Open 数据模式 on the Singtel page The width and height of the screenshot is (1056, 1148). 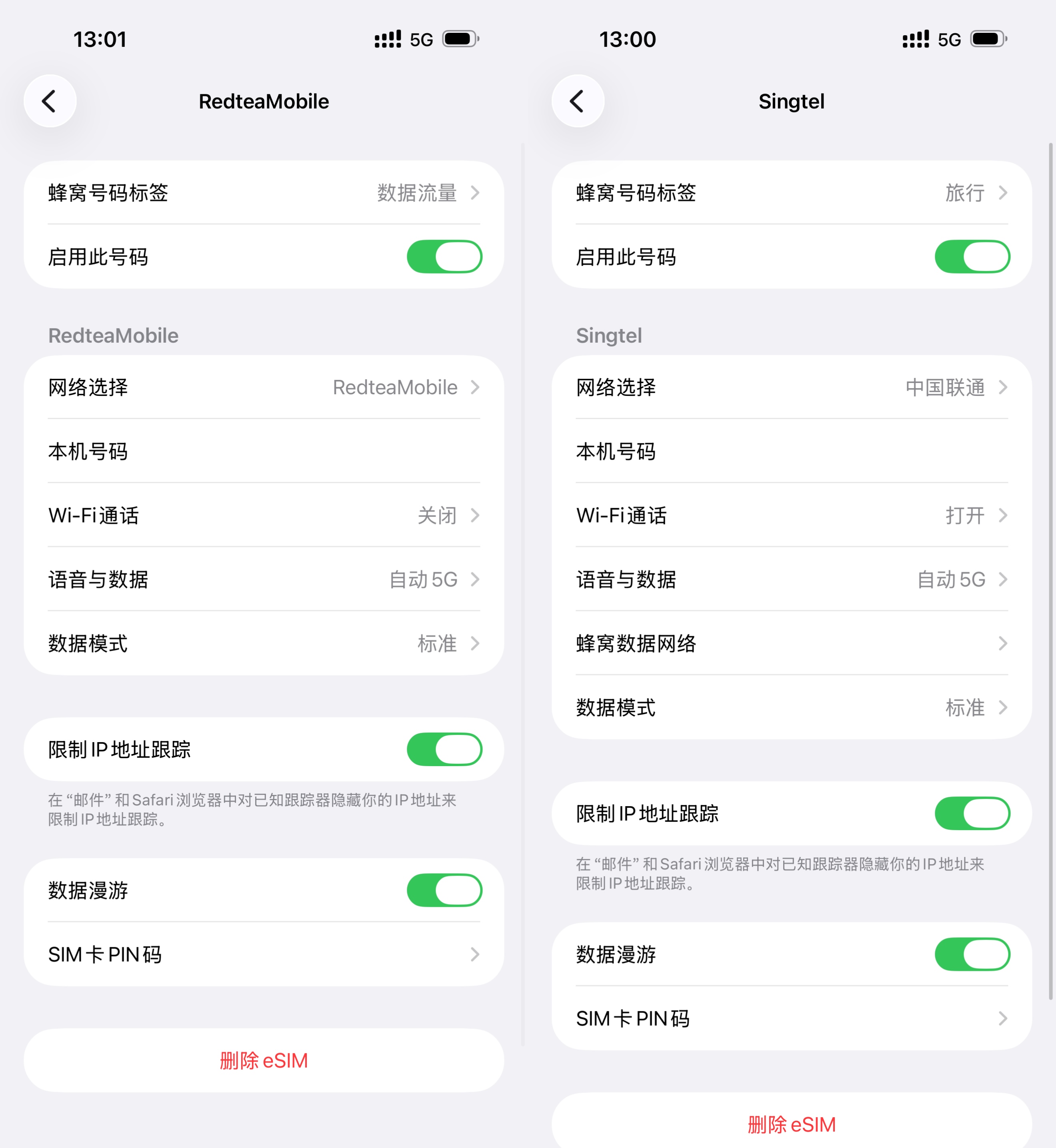792,707
